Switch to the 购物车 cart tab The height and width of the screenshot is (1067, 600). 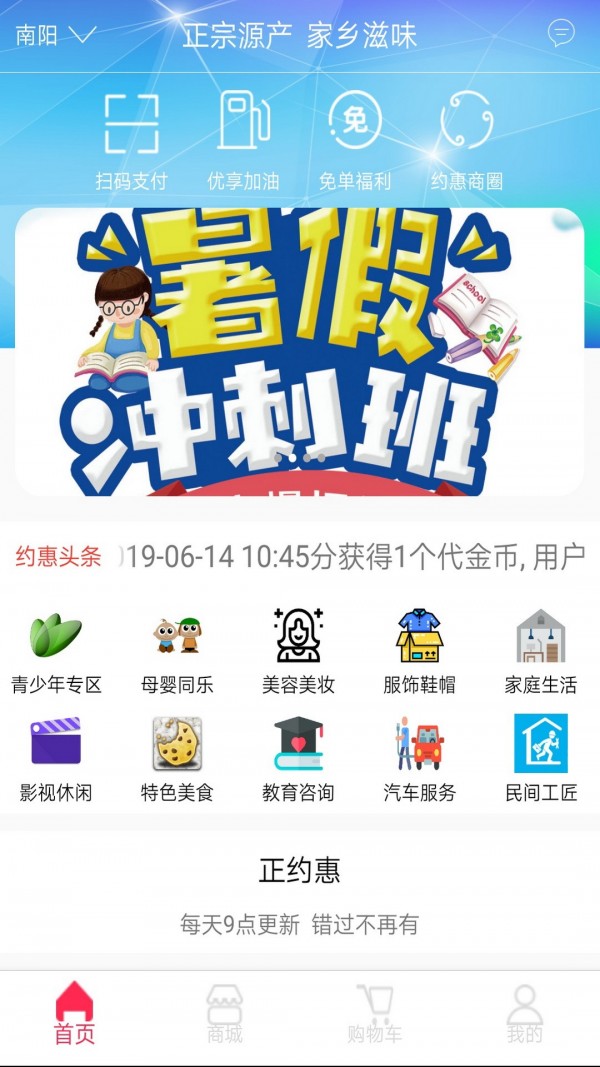pos(374,1014)
